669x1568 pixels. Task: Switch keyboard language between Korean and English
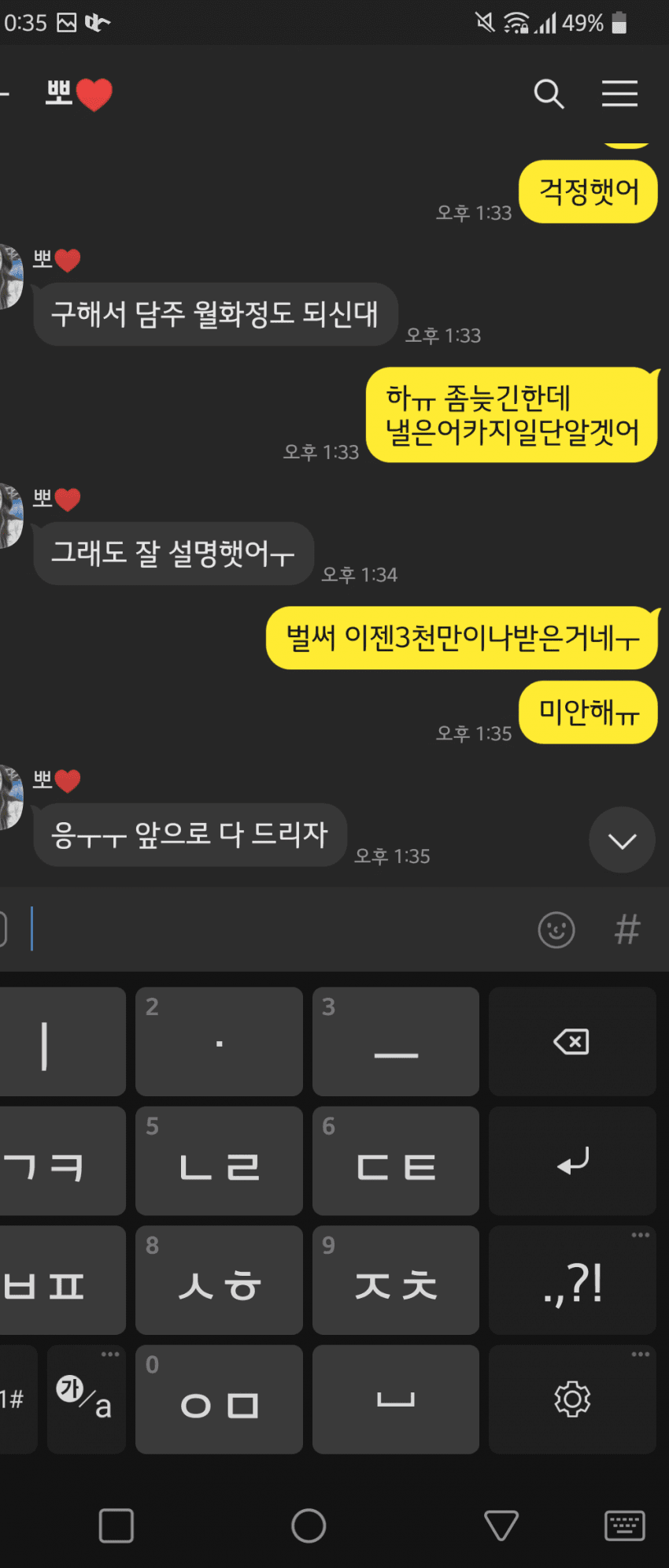(85, 1399)
